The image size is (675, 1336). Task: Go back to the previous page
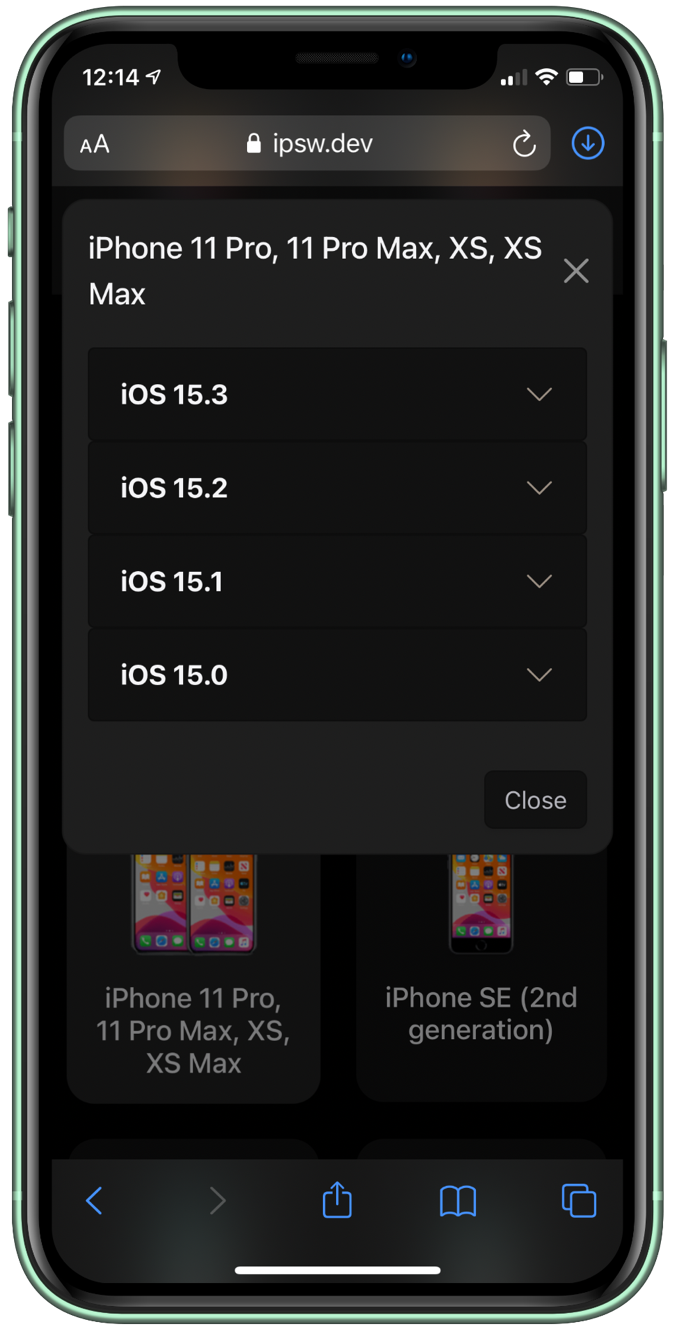pyautogui.click(x=95, y=1200)
